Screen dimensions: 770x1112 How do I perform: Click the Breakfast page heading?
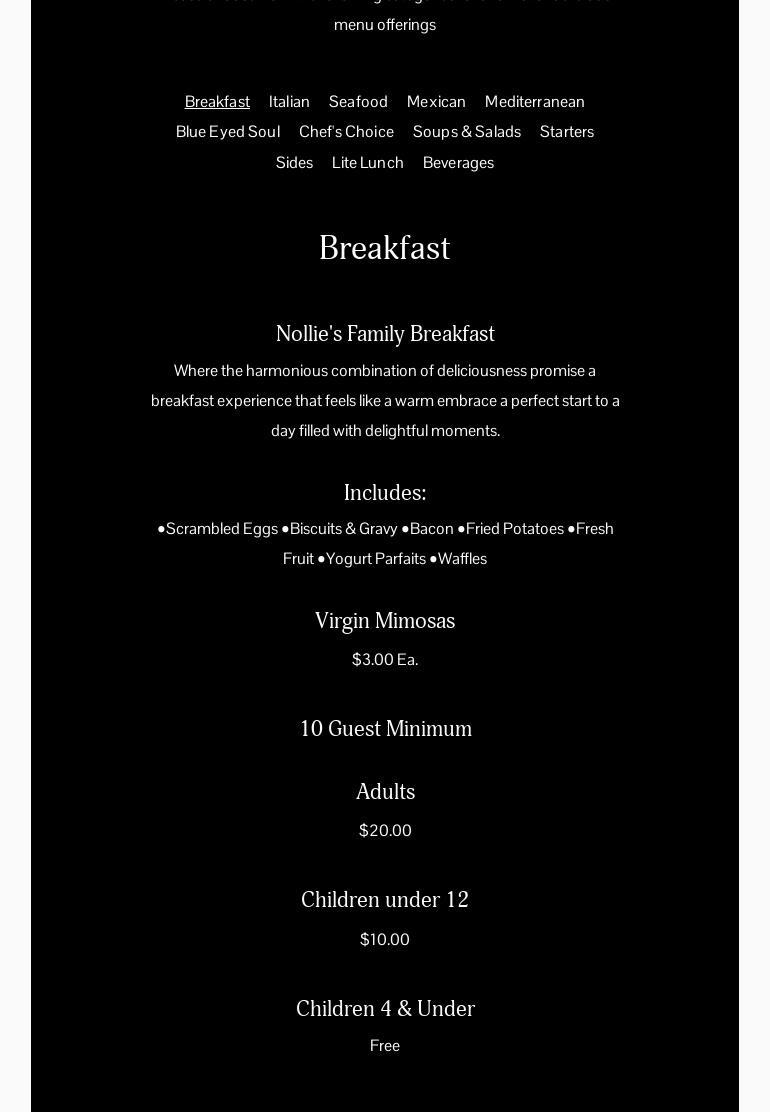coord(385,248)
